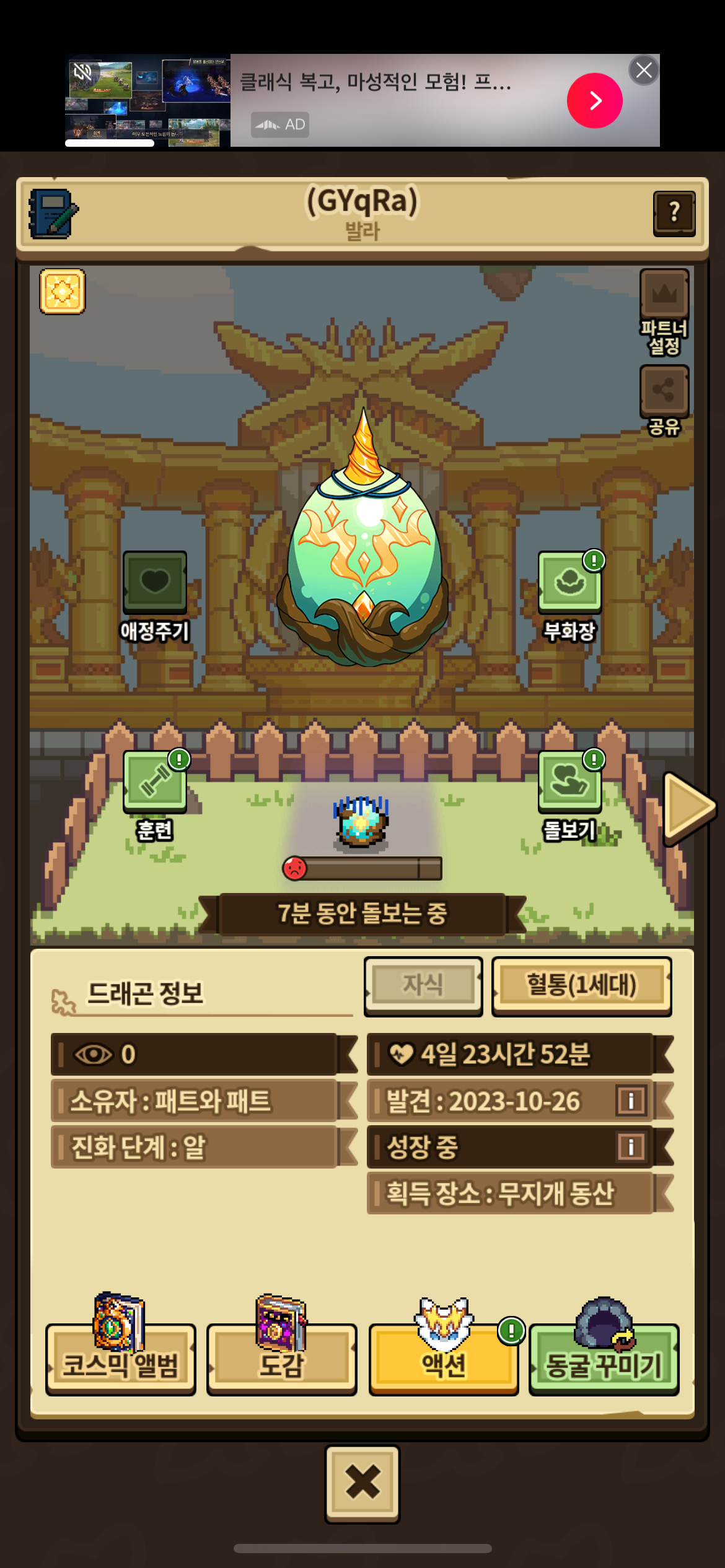Open the 자식 offspring button
This screenshot has height=1568, width=725.
click(423, 985)
